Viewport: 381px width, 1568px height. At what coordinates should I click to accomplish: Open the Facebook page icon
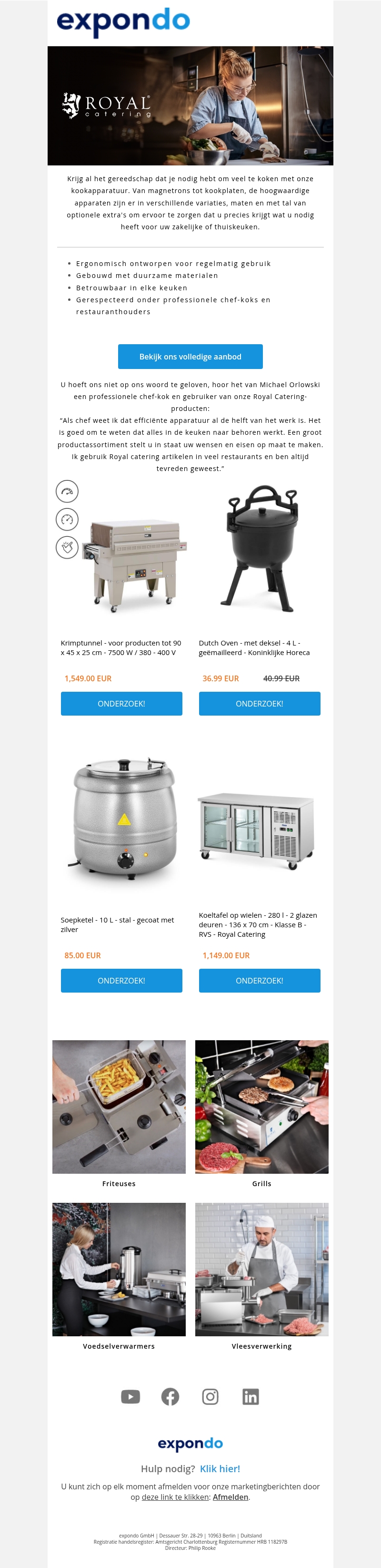point(170,1396)
